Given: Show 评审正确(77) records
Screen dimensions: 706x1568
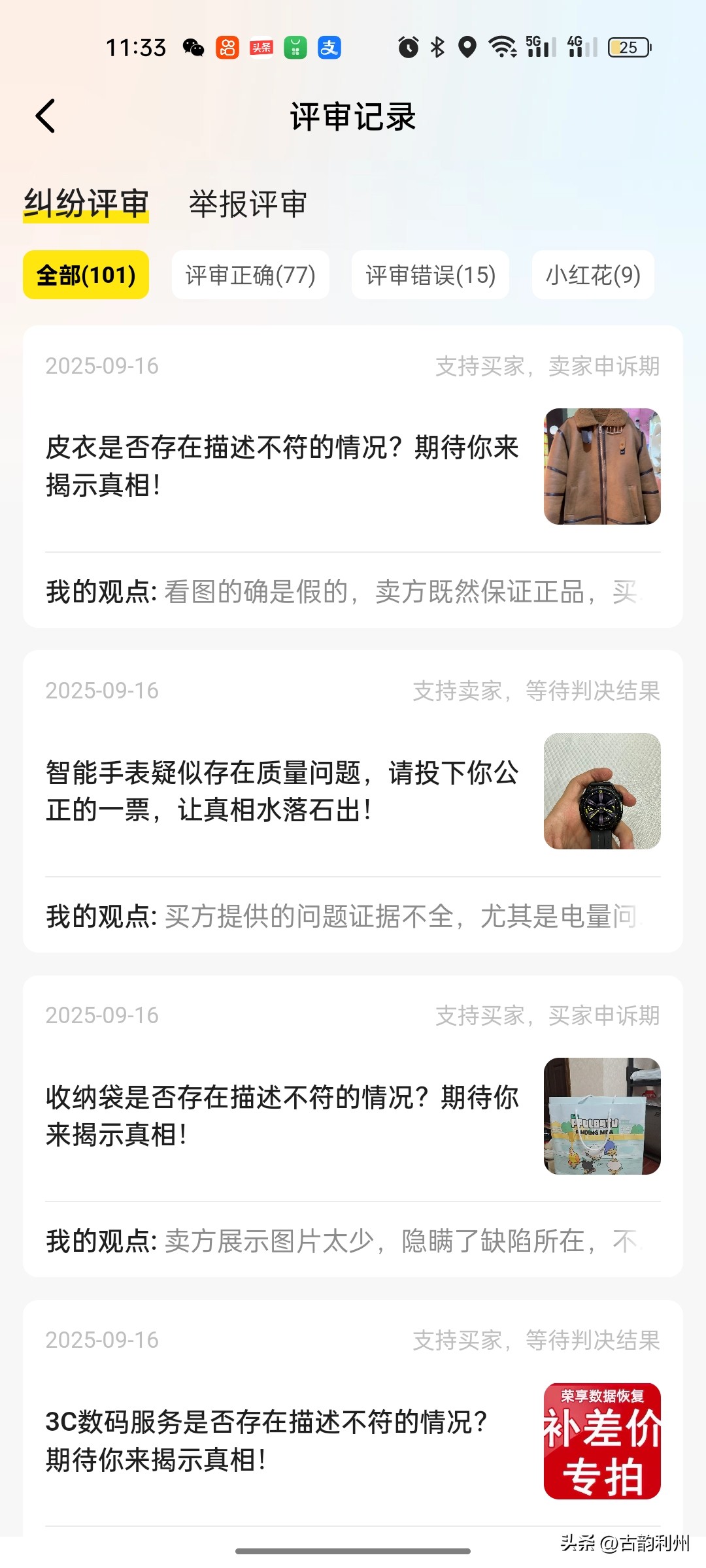Looking at the screenshot, I should (250, 275).
